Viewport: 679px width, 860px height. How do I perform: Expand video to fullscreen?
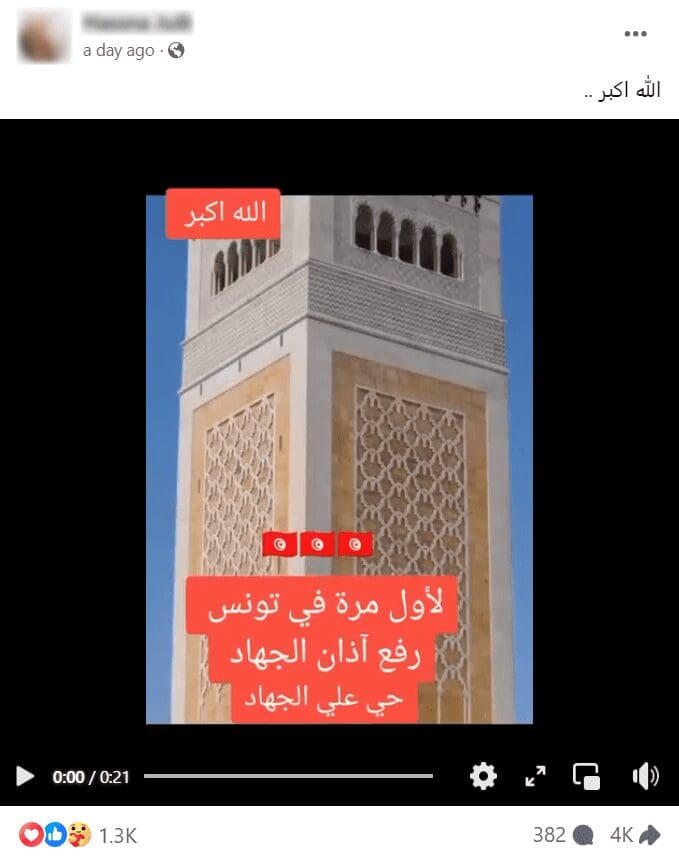535,776
